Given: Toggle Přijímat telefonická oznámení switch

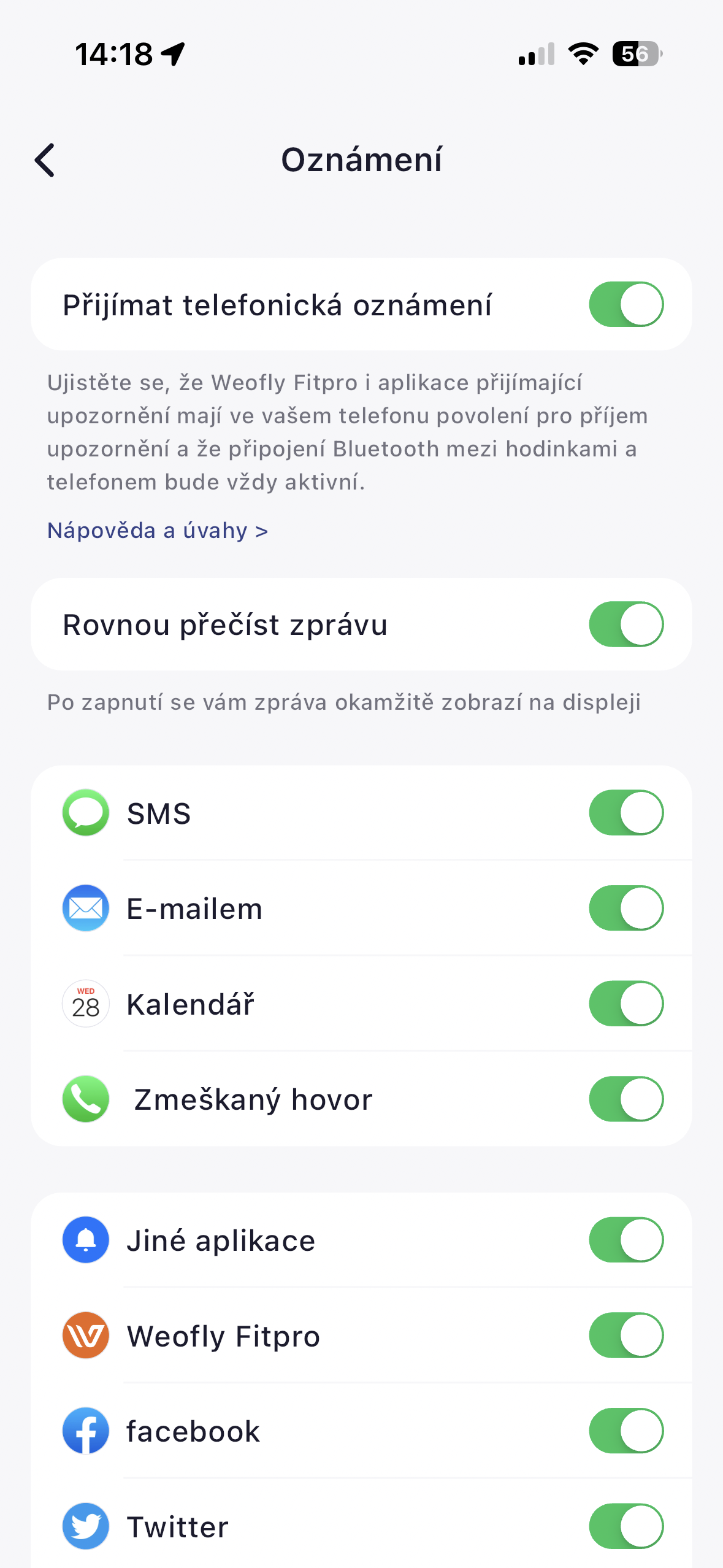Looking at the screenshot, I should click(x=625, y=304).
